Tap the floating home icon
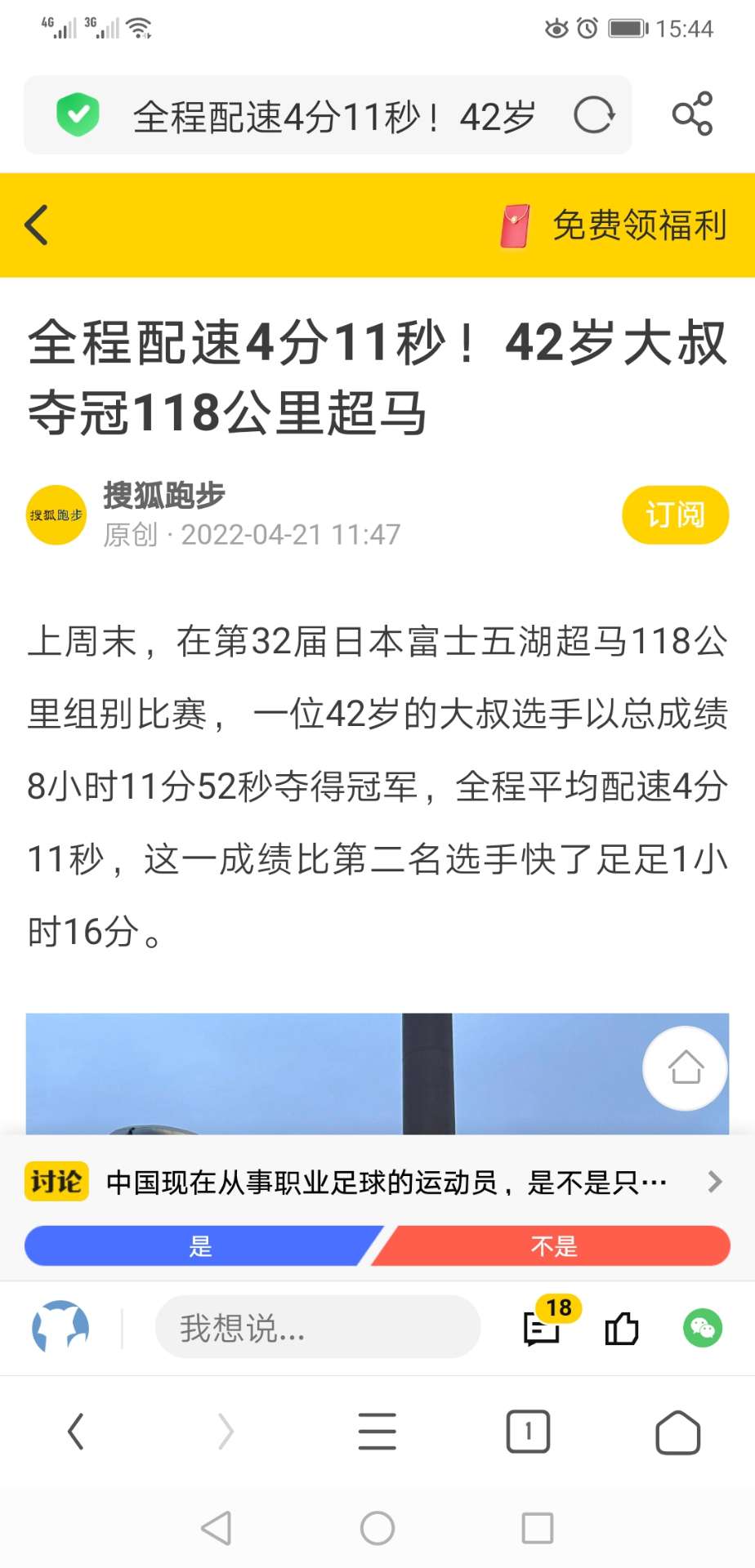This screenshot has height=1568, width=755. pos(685,1067)
